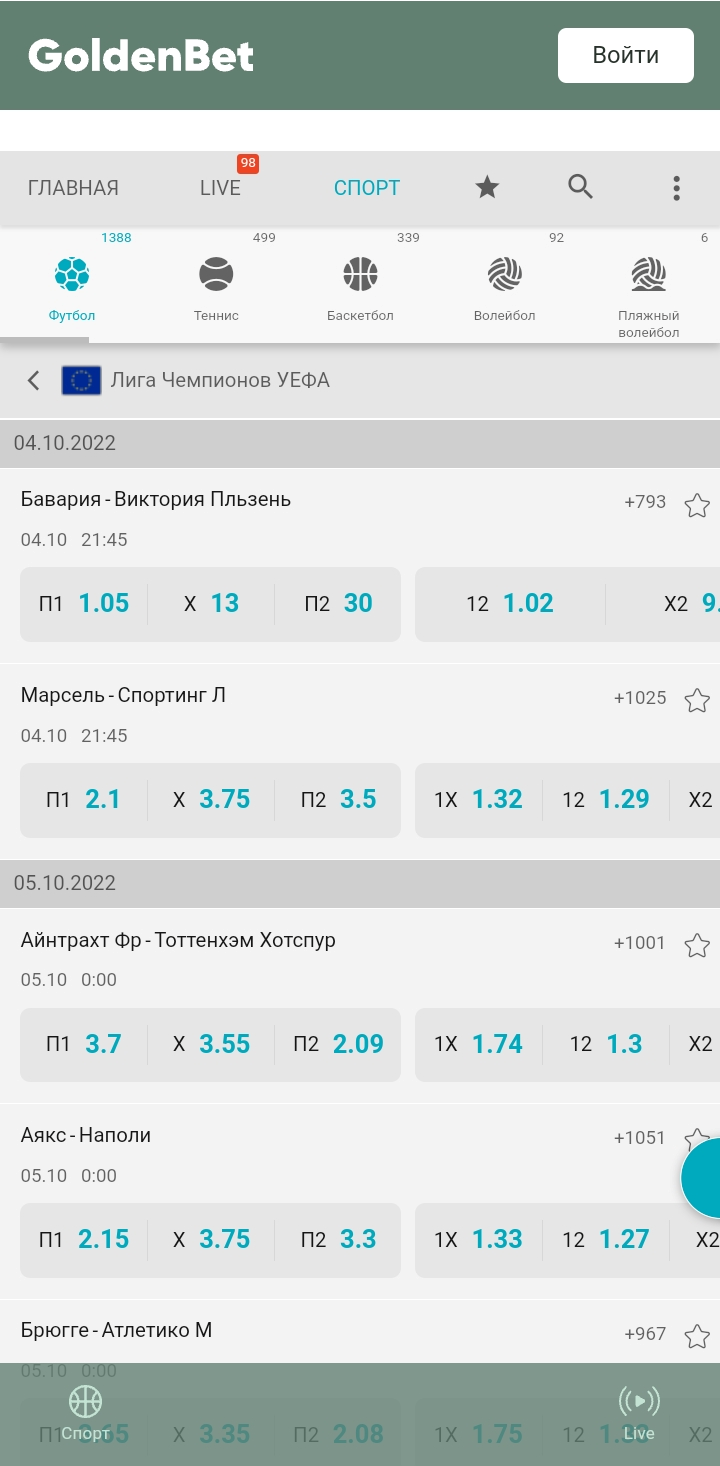Screen dimensions: 720x1466
Task: Choose П2 2.09 for Тоттенхэм Хотспур
Action: pyautogui.click(x=338, y=1044)
